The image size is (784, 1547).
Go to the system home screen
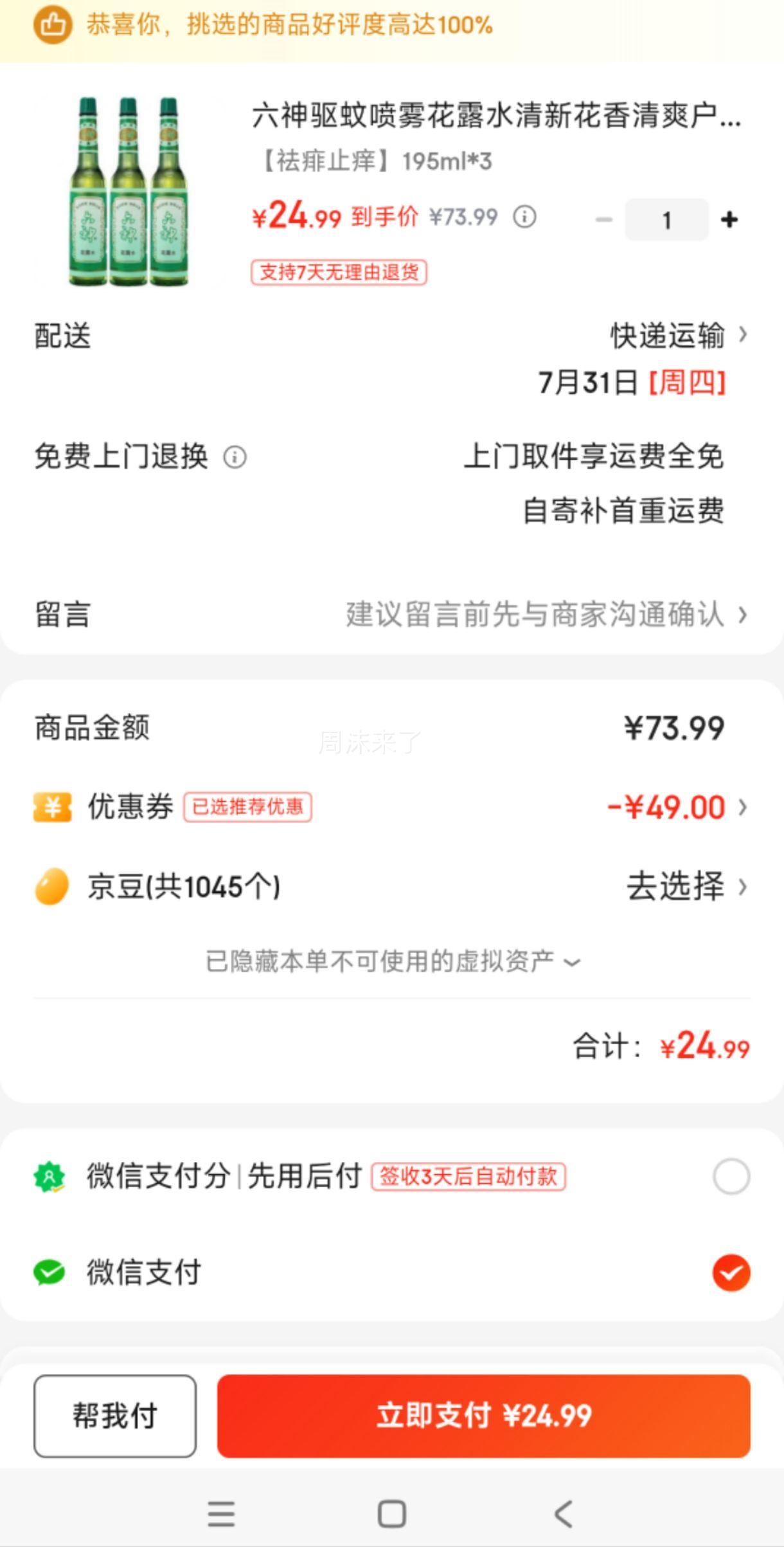point(391,1514)
